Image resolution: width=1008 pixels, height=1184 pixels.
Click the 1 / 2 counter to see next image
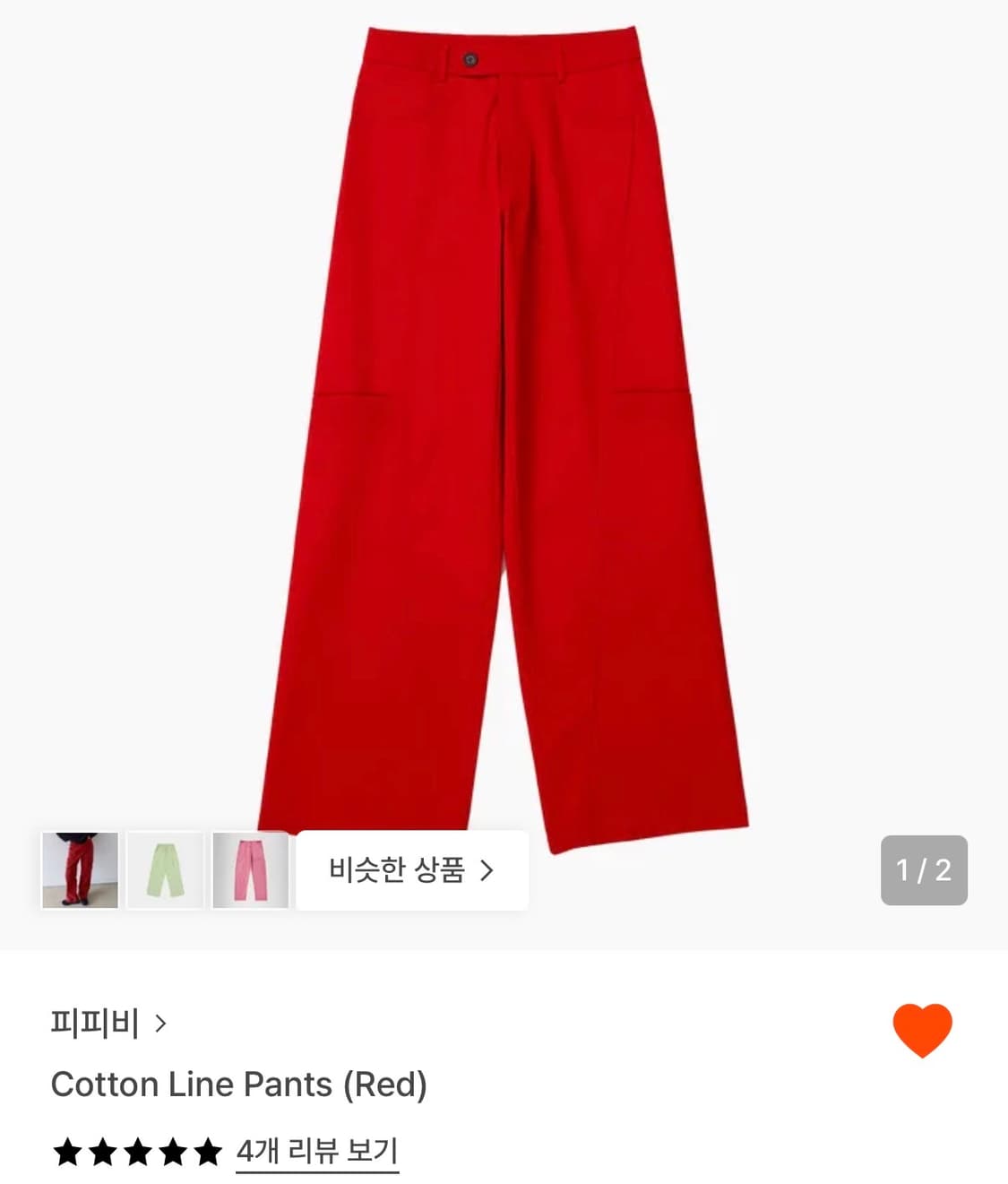(x=924, y=870)
